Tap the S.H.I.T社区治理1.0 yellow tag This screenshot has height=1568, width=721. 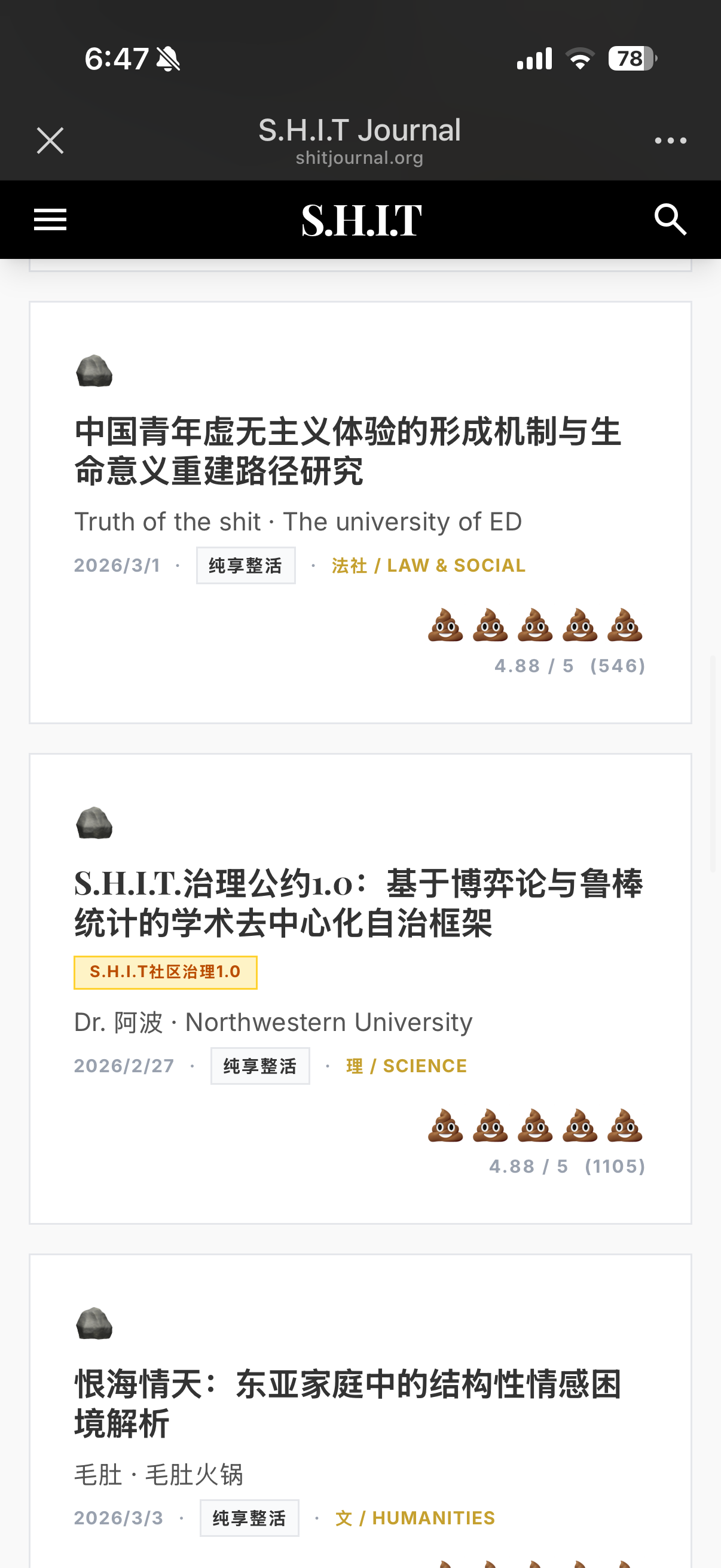(x=166, y=972)
